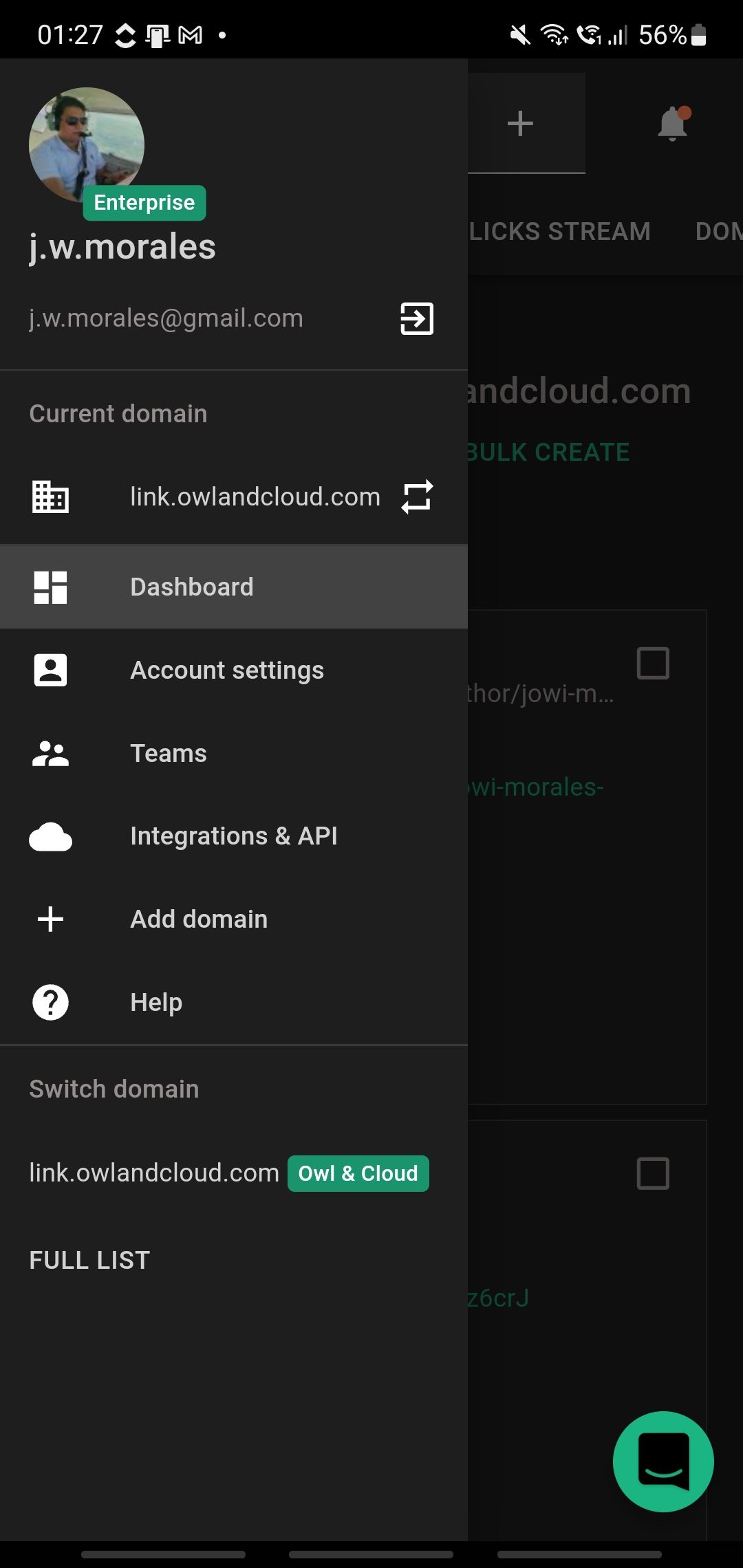Go to Teams
Viewport: 743px width, 1568px height.
click(234, 754)
